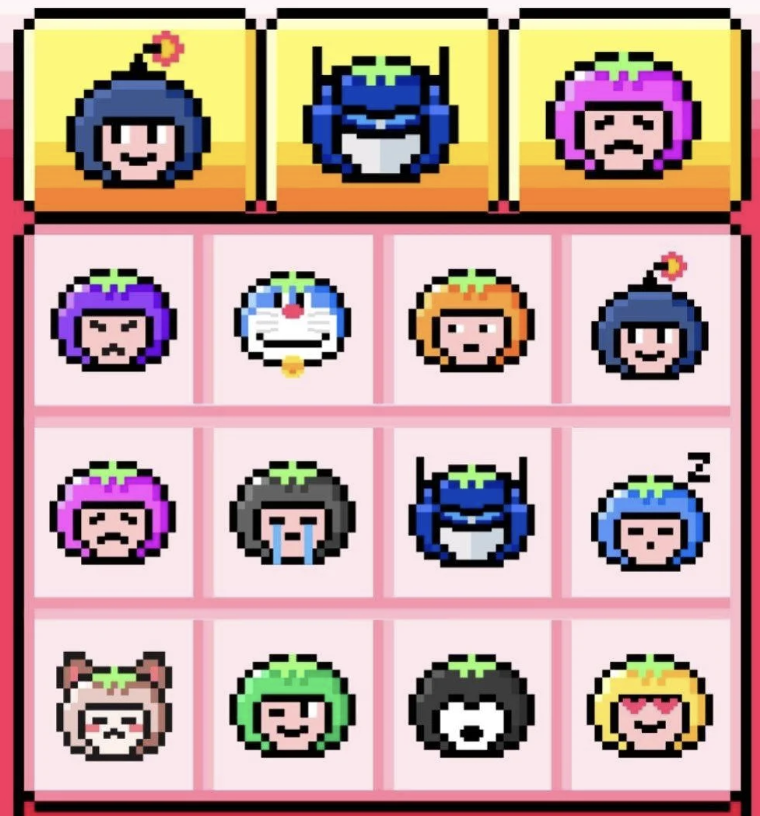Screen dimensions: 760x816
Task: Tap the bomb avatar in the yellow slot
Action: pos(138,118)
